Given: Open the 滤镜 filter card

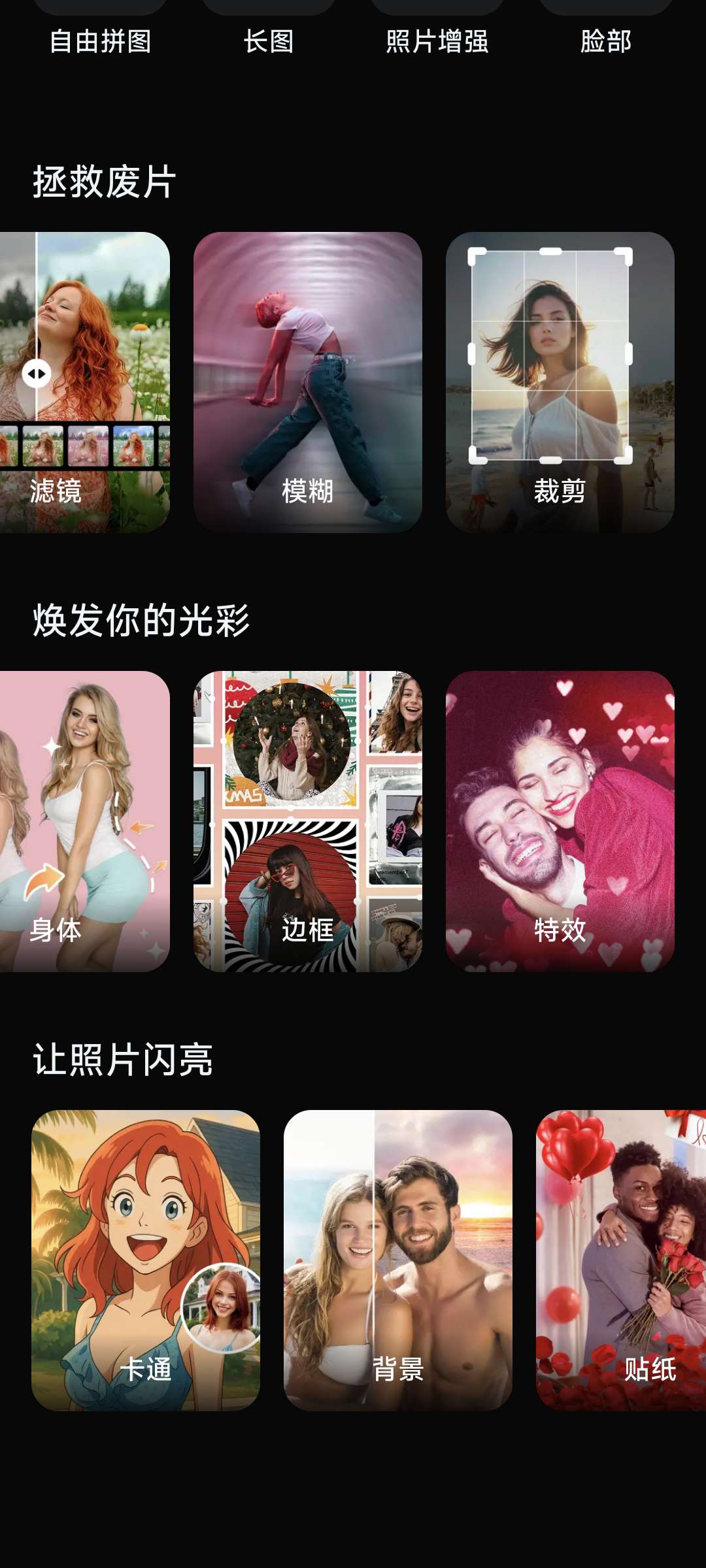Looking at the screenshot, I should [x=85, y=382].
